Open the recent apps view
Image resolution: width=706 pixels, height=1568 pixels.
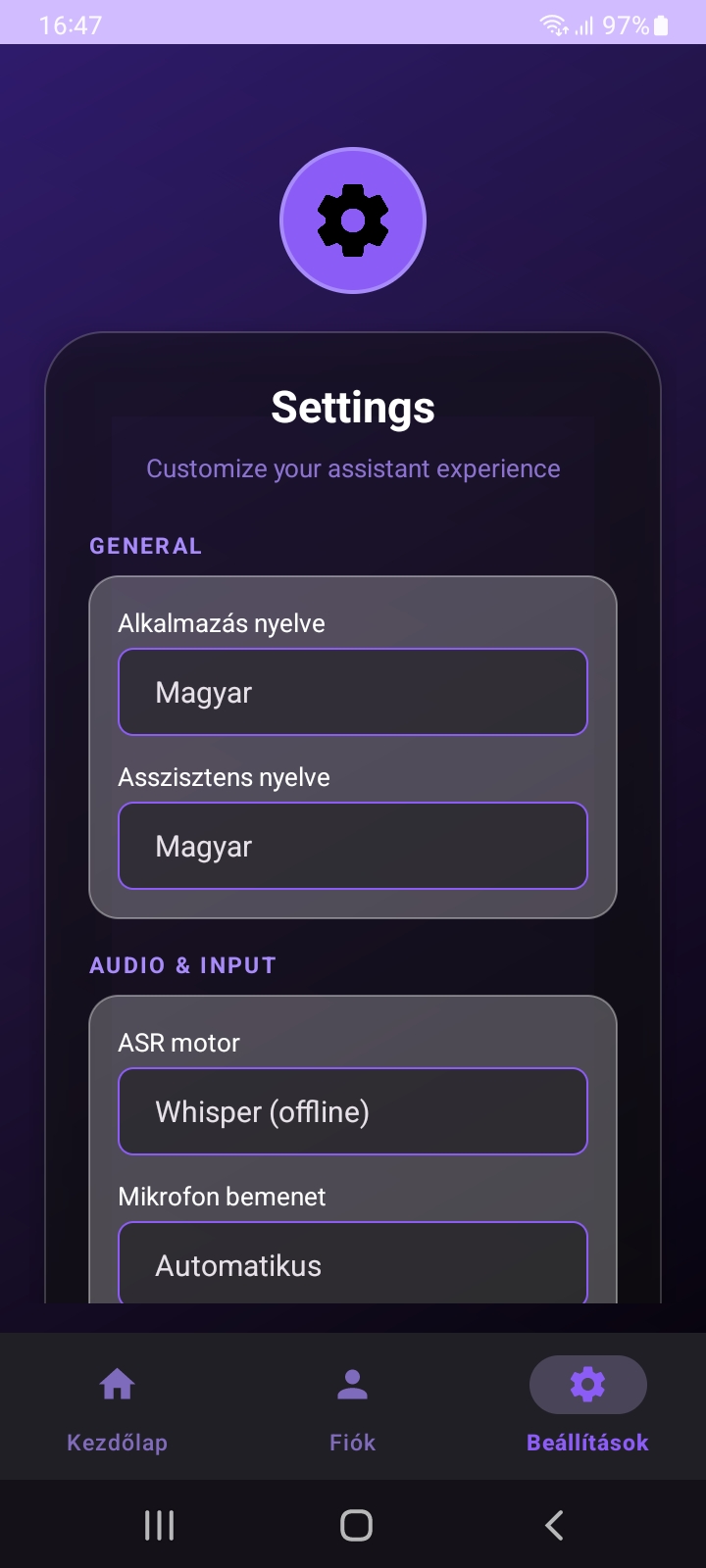tap(159, 1525)
